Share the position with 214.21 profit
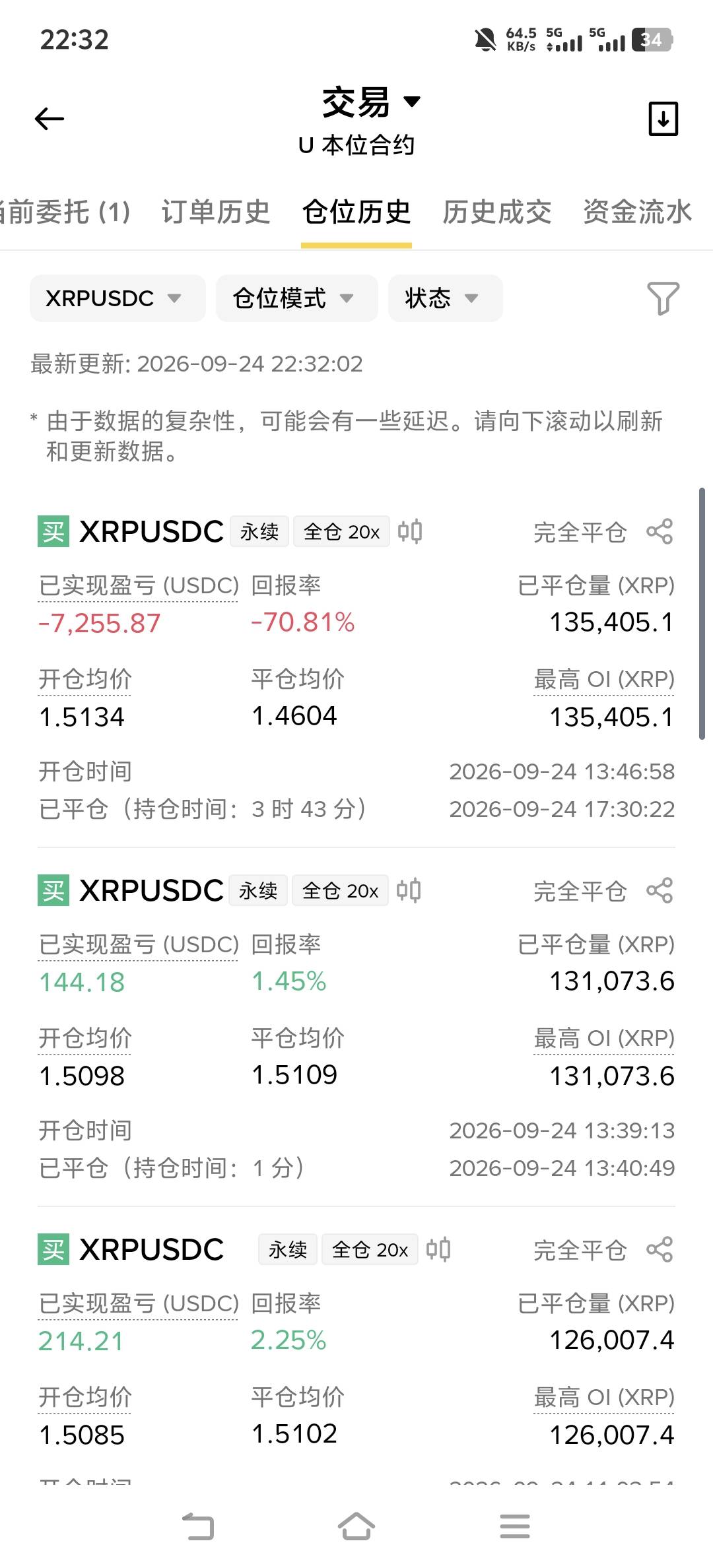 point(660,1250)
